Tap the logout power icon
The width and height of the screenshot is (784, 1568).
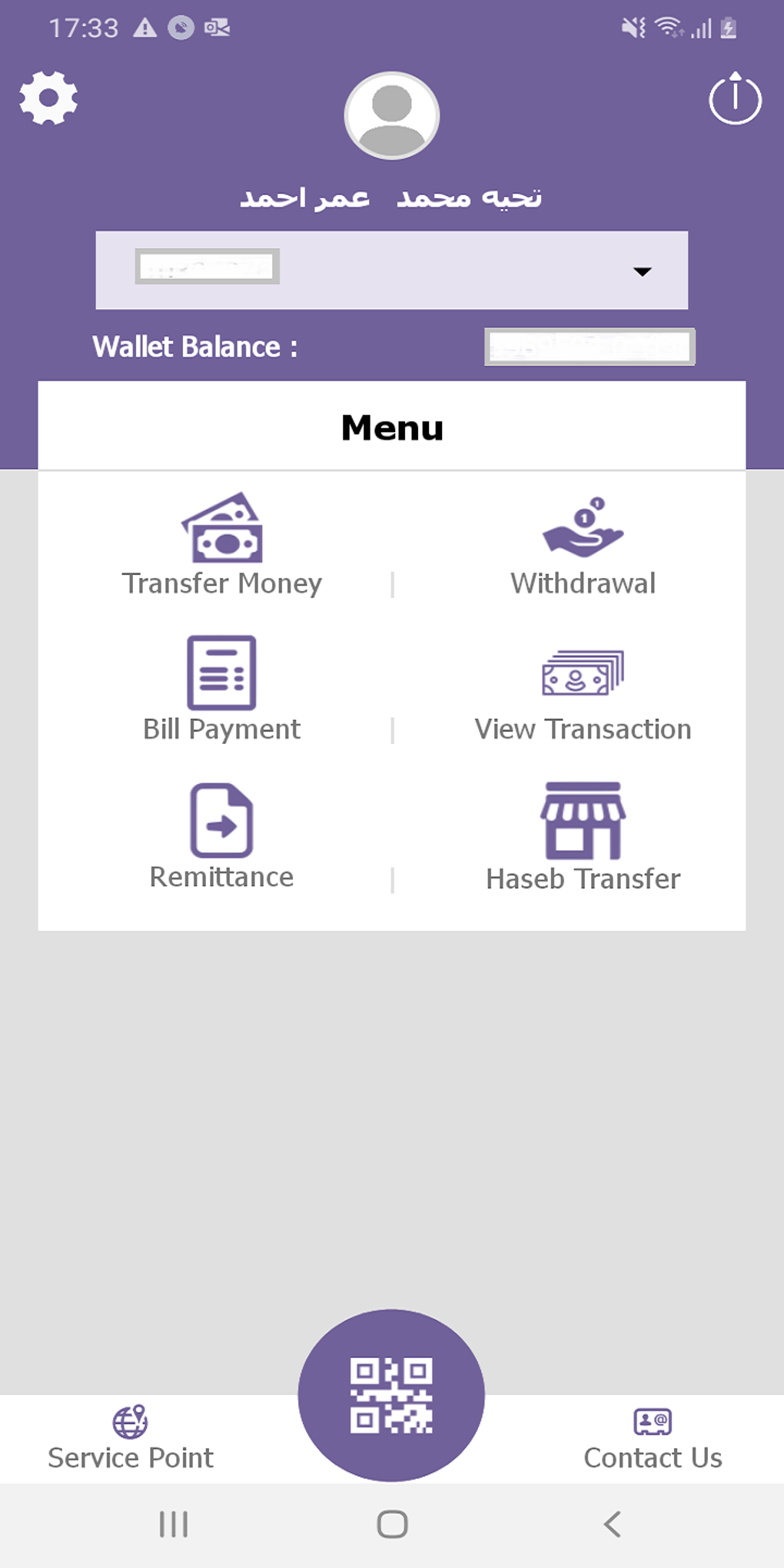pyautogui.click(x=735, y=98)
